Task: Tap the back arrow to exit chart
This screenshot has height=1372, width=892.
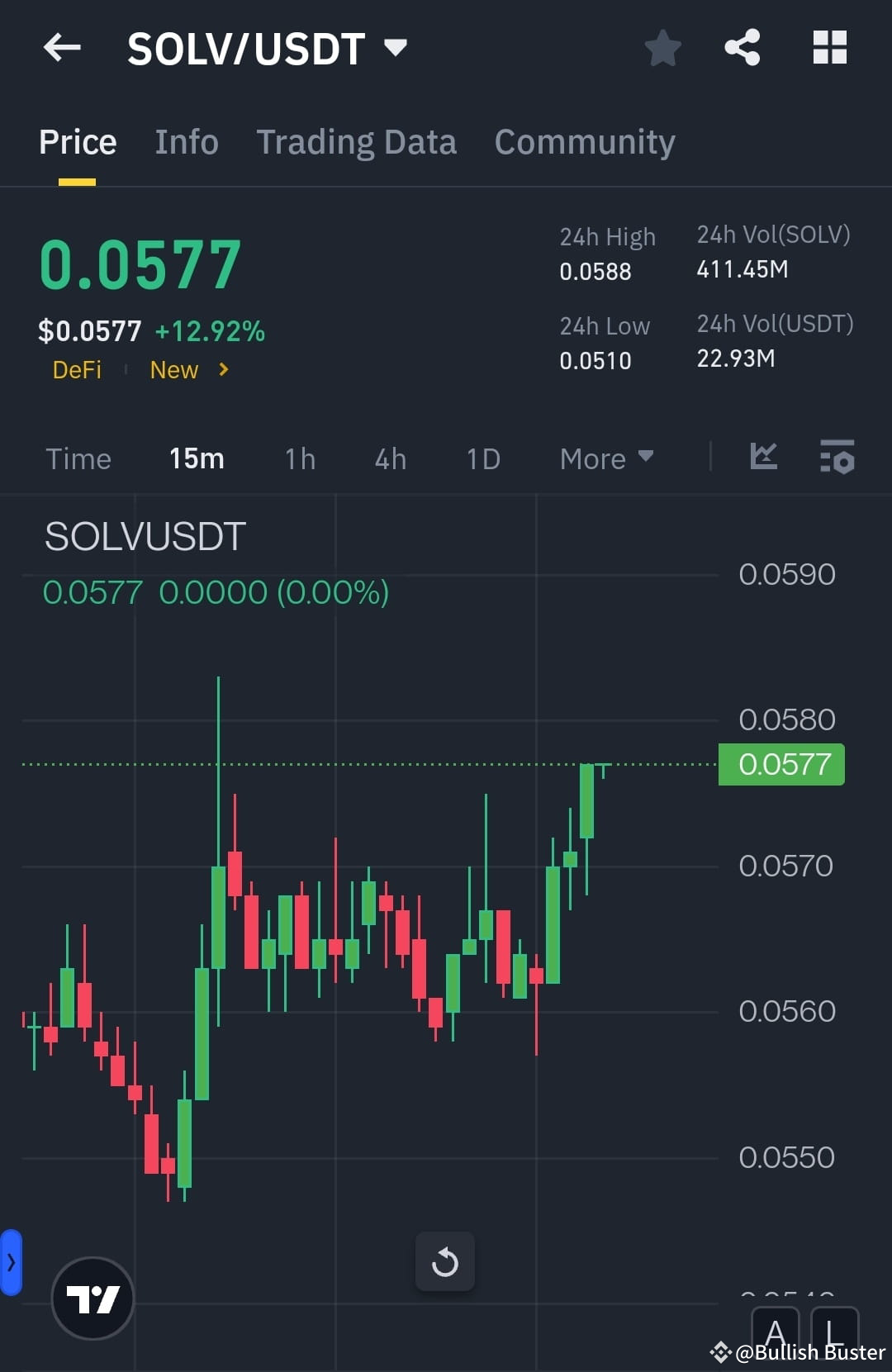Action: (62, 47)
